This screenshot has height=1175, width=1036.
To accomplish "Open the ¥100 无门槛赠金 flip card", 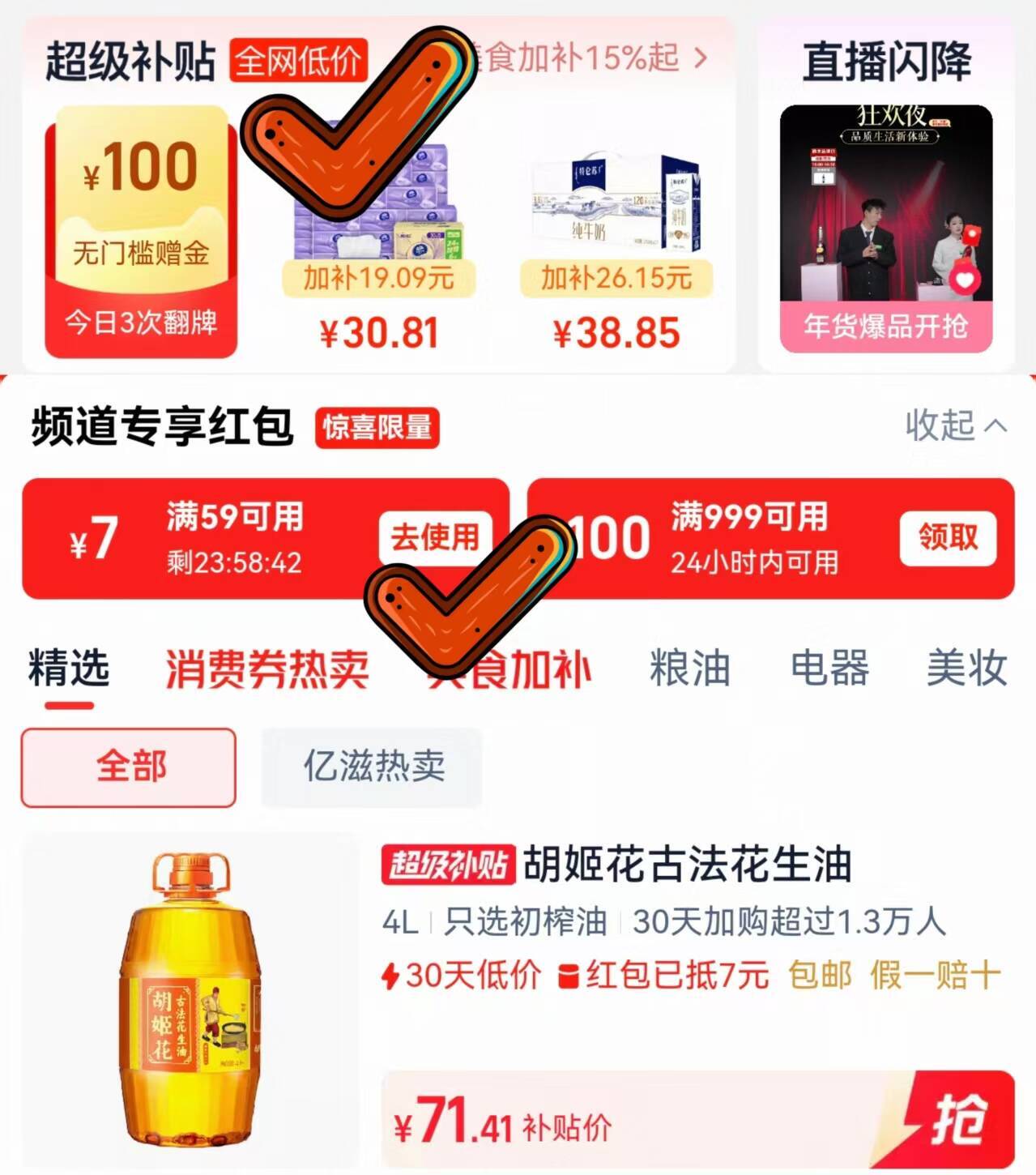I will [140, 231].
